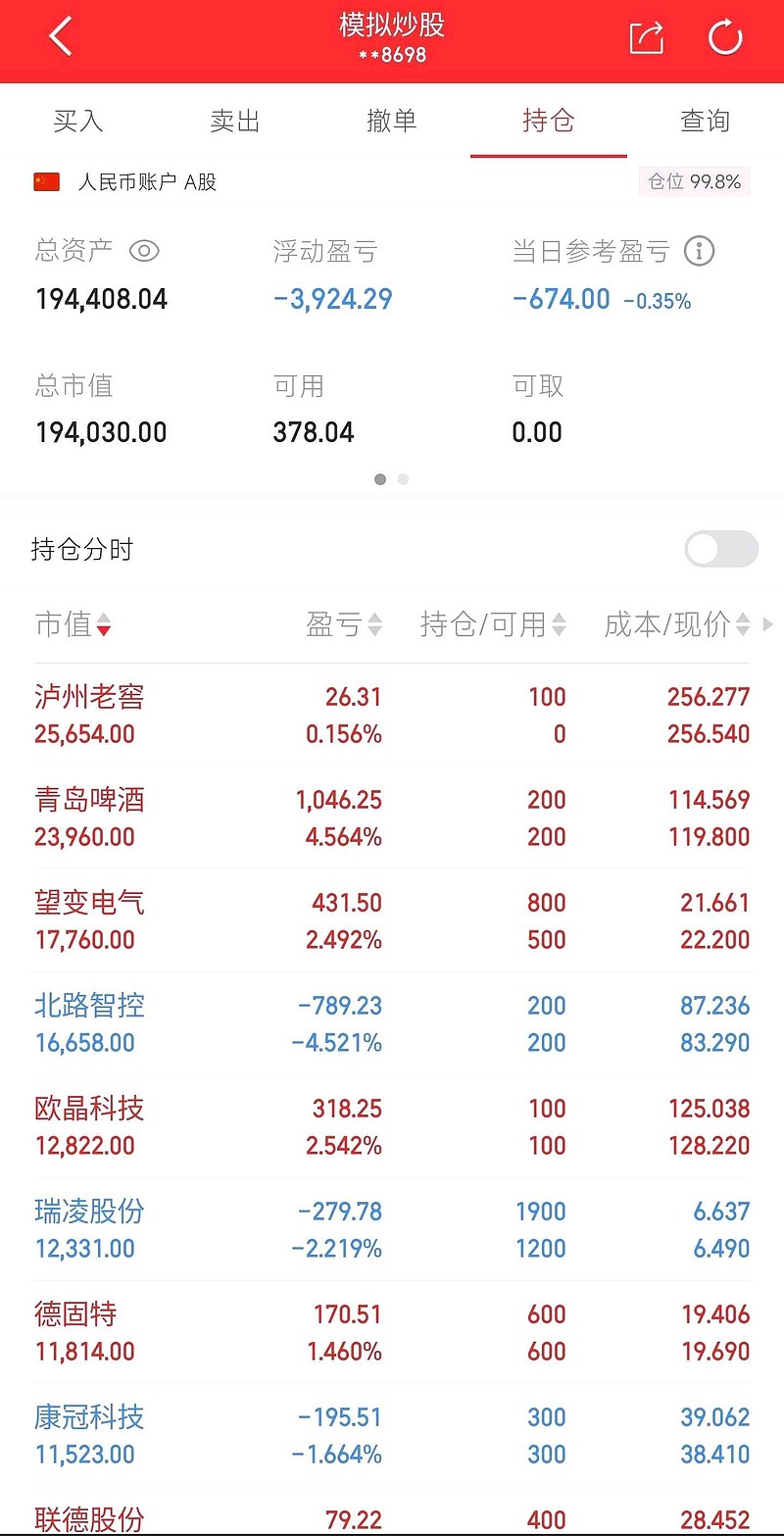This screenshot has height=1536, width=784.
Task: Open the 瑞凌股份 holding
Action: [x=392, y=1229]
